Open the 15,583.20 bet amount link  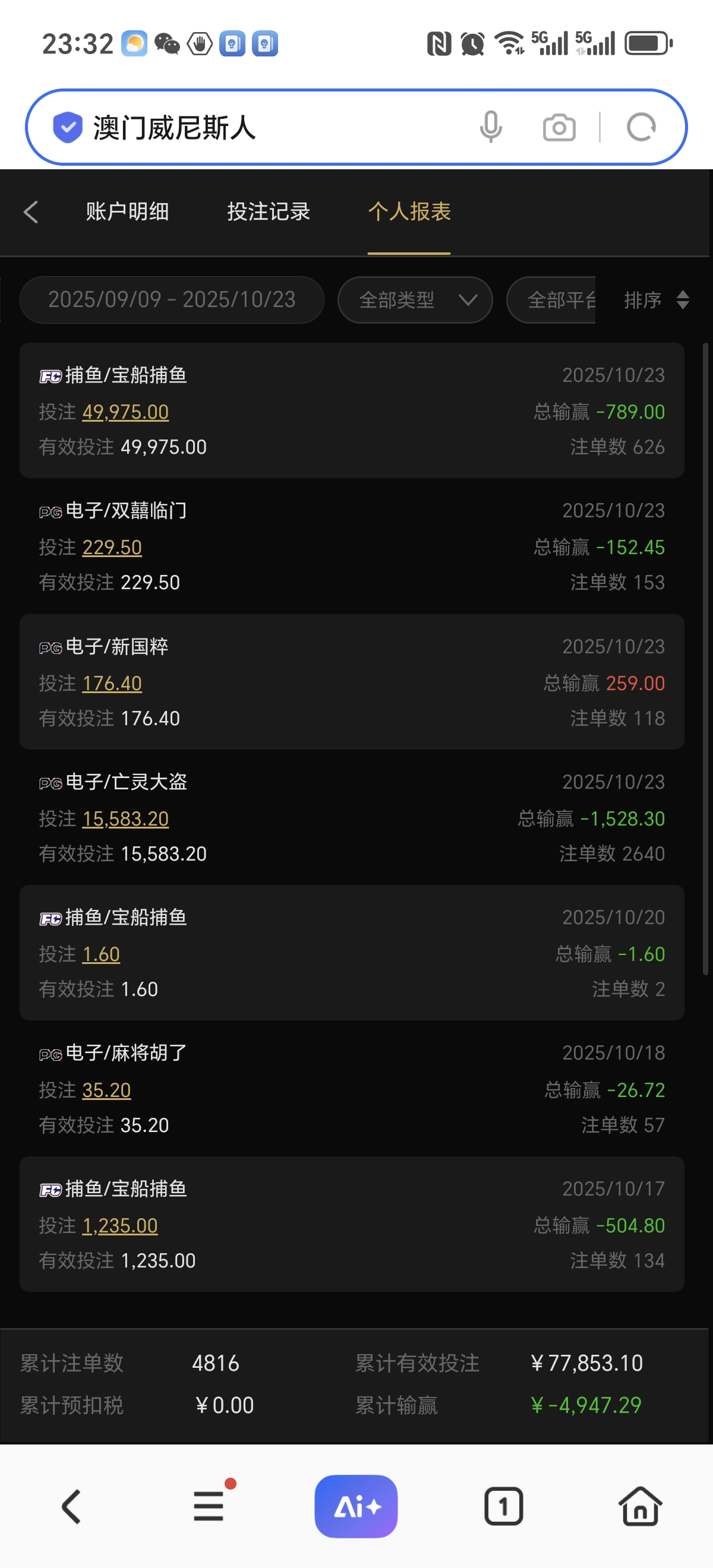(x=125, y=818)
